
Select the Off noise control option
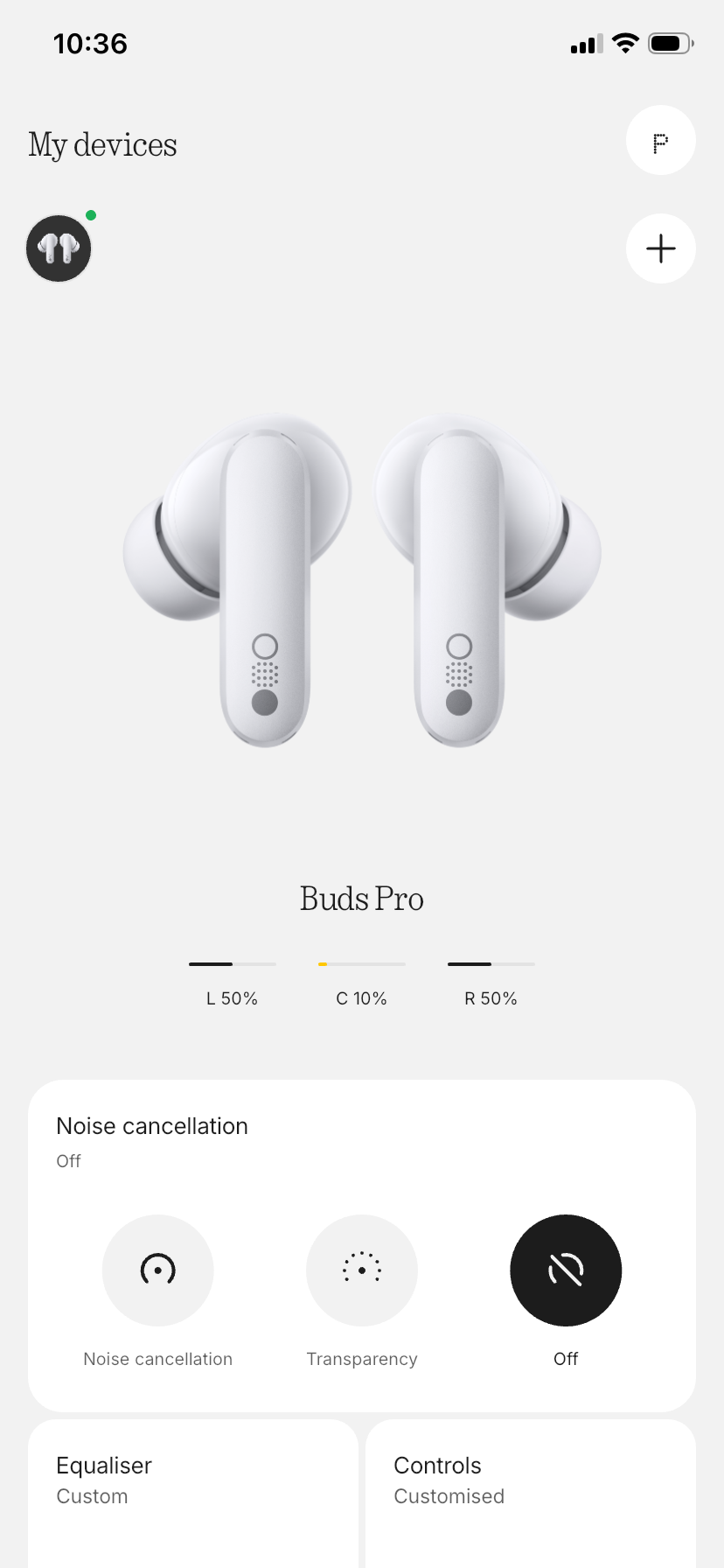[x=566, y=1270]
